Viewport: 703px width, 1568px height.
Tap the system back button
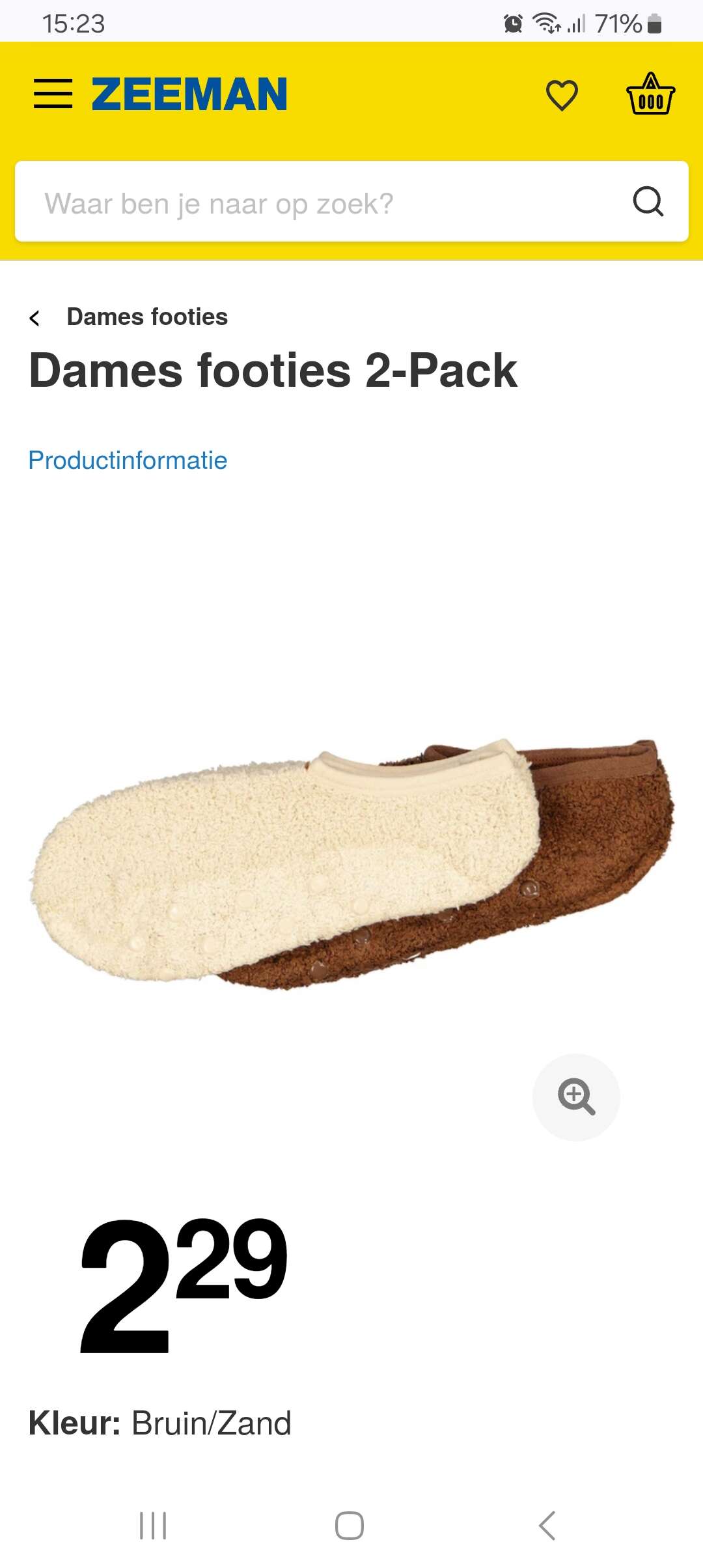[x=547, y=1525]
